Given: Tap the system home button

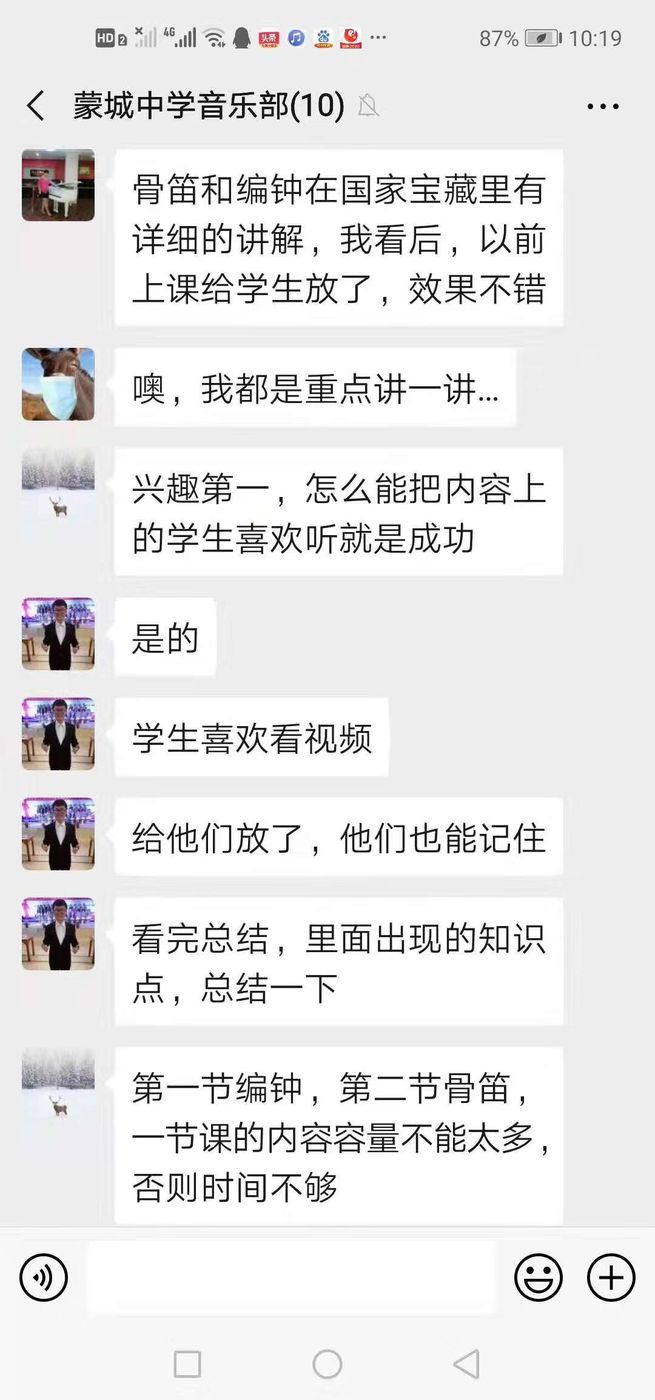Looking at the screenshot, I should (327, 1364).
